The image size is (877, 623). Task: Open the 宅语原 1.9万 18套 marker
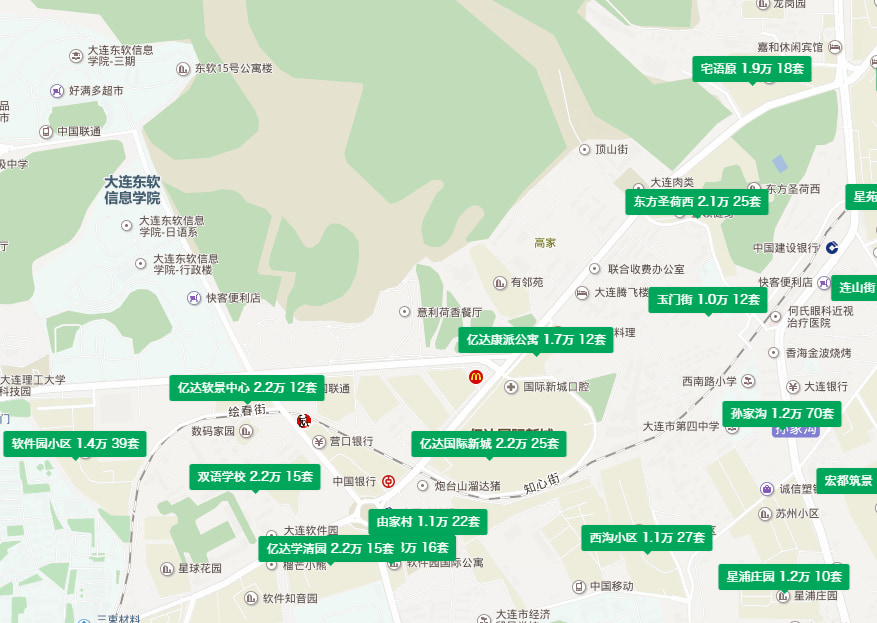[x=751, y=69]
